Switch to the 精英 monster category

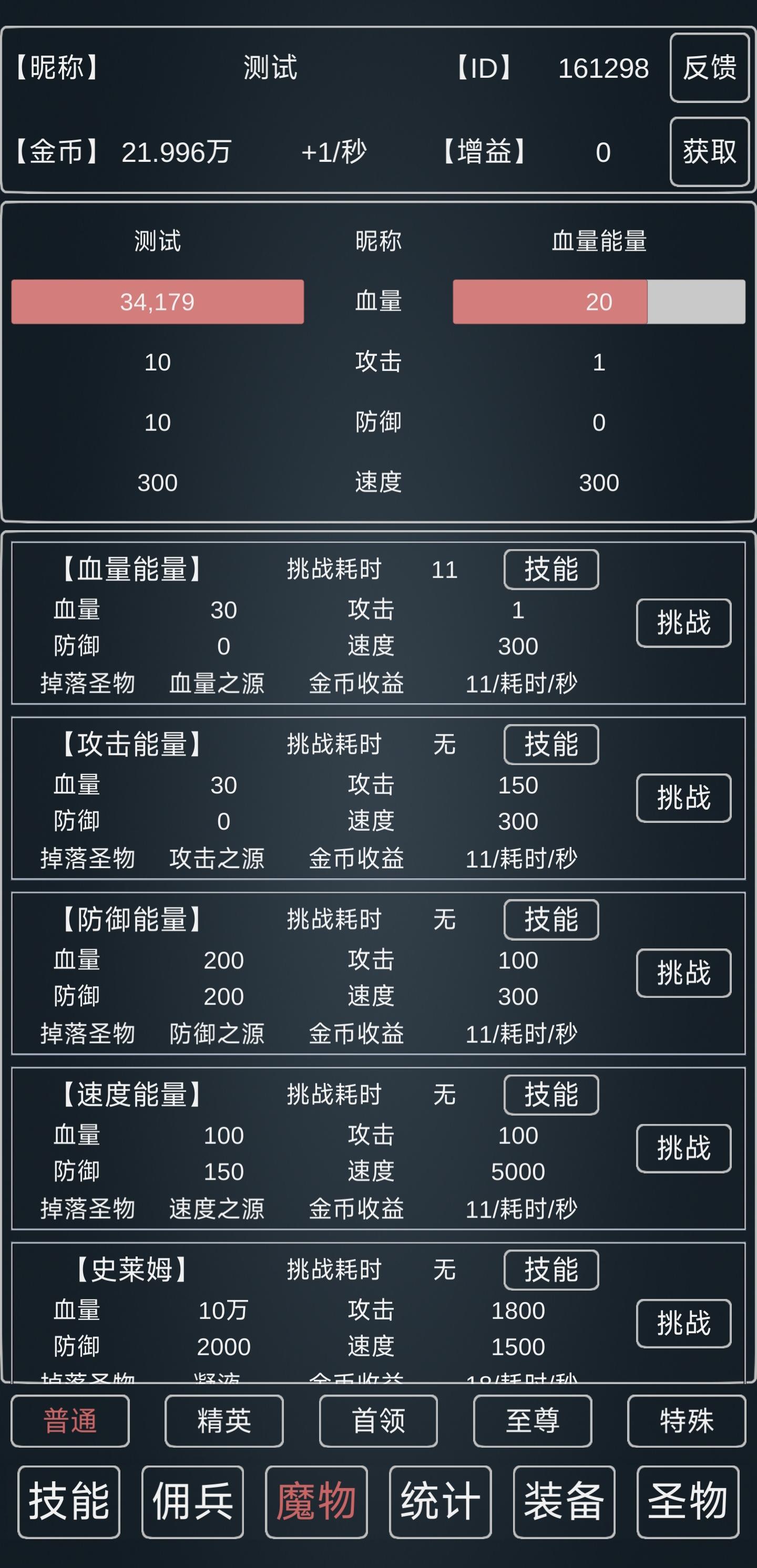(x=224, y=1421)
